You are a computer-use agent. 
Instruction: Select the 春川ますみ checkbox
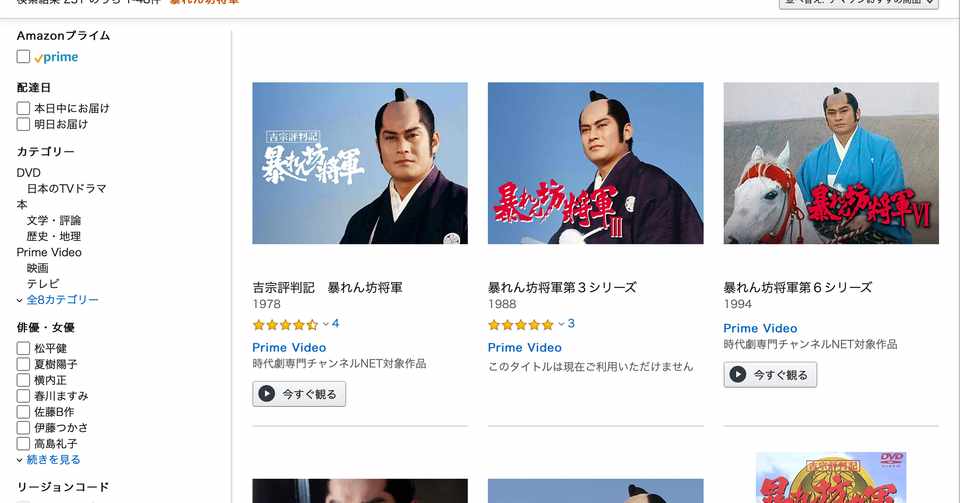pyautogui.click(x=23, y=396)
